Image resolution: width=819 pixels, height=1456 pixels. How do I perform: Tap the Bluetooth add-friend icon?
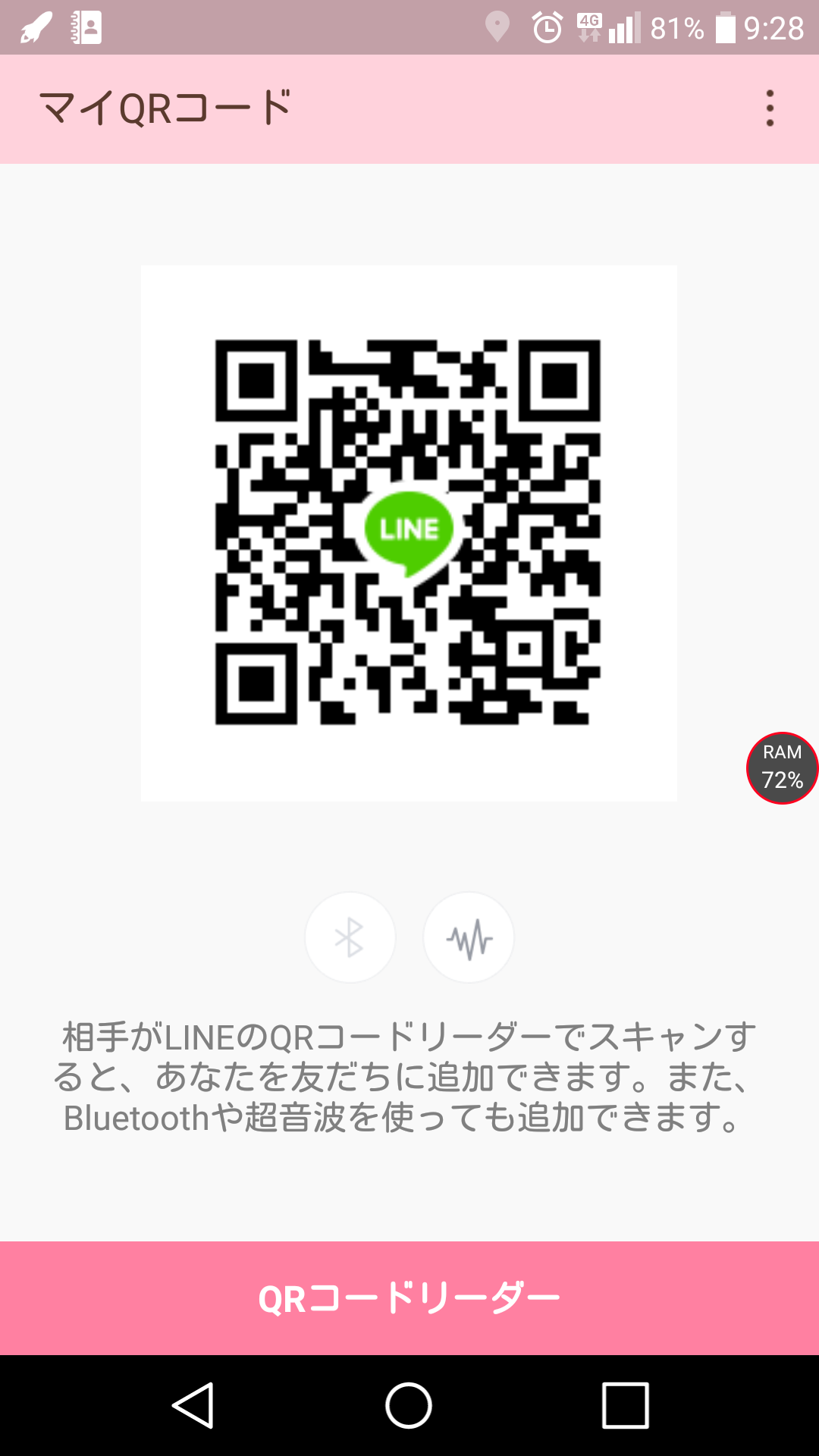[350, 937]
